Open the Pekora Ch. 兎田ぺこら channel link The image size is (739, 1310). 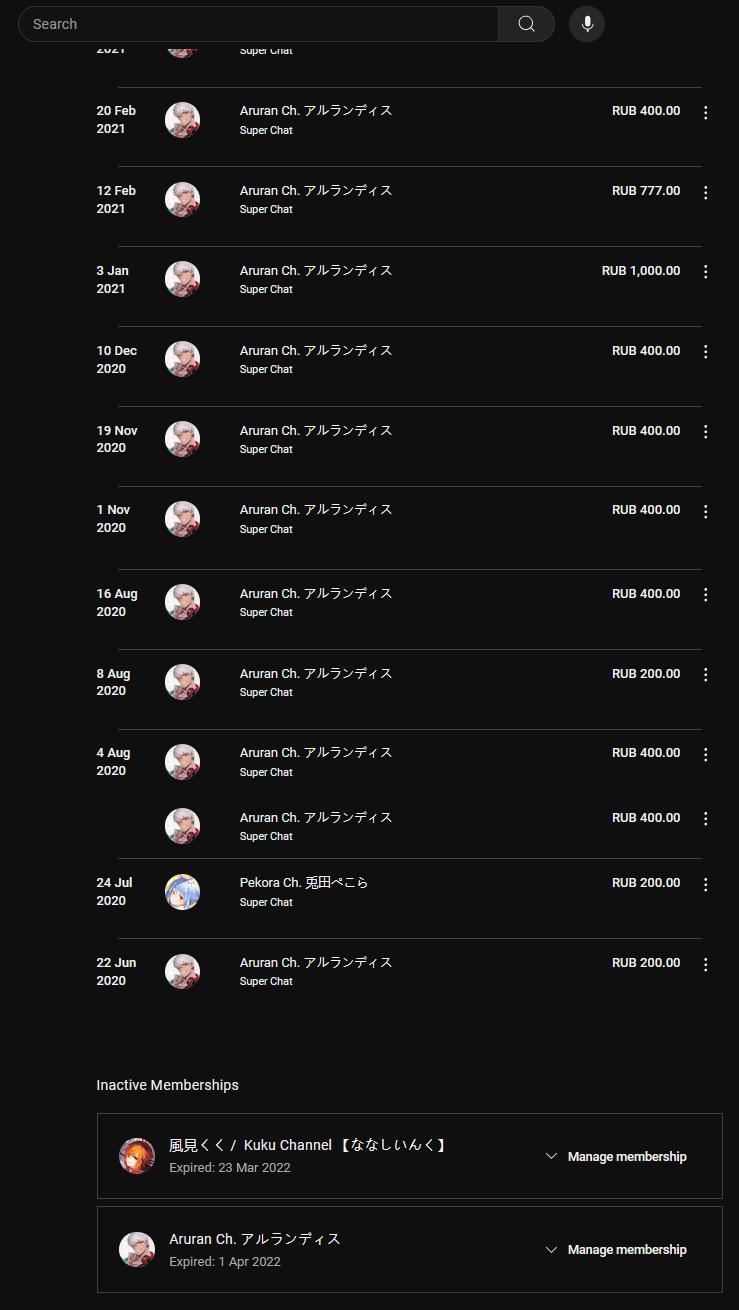[304, 883]
